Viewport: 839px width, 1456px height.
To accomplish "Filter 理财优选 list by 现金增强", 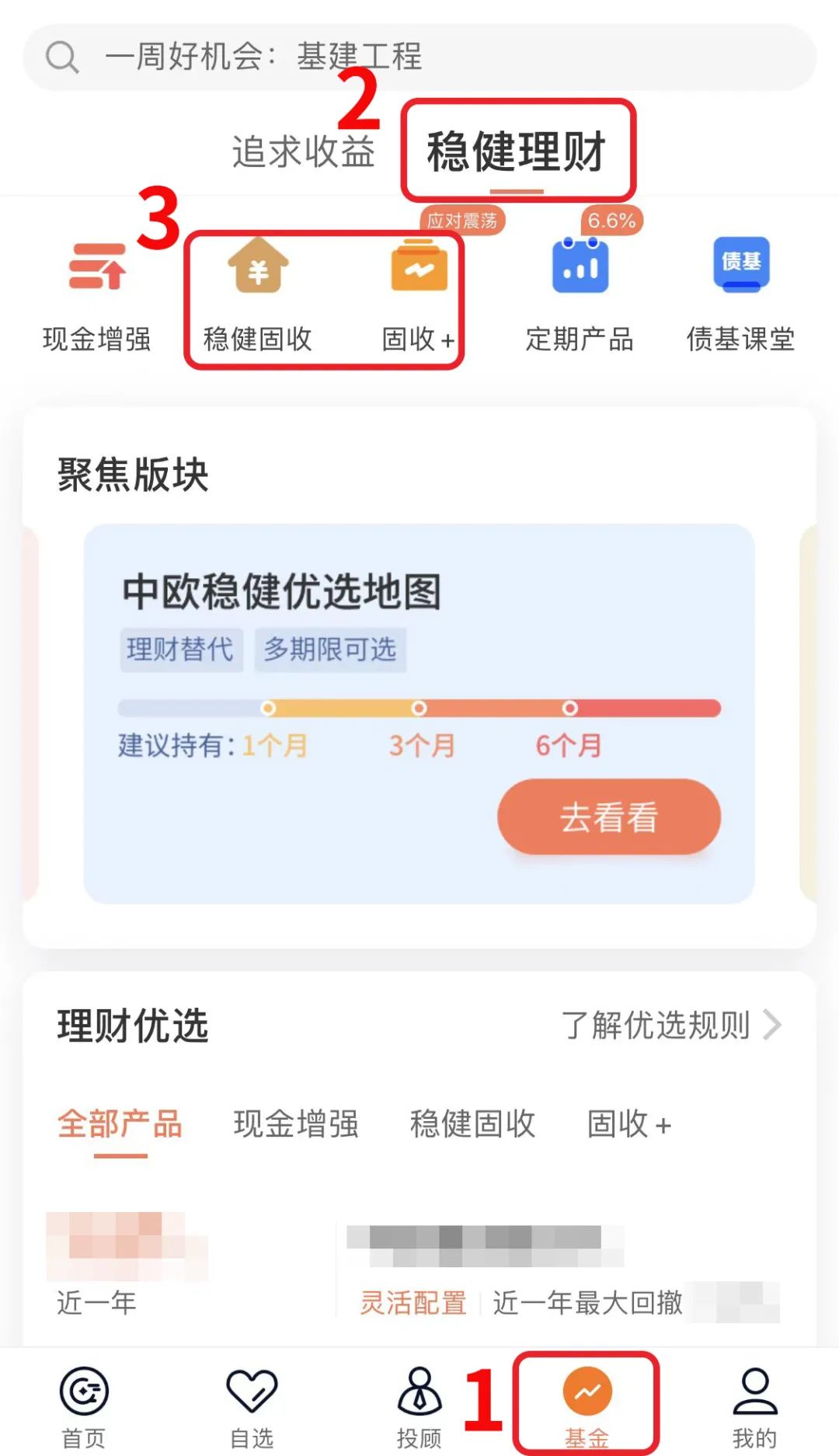I will tap(296, 1124).
